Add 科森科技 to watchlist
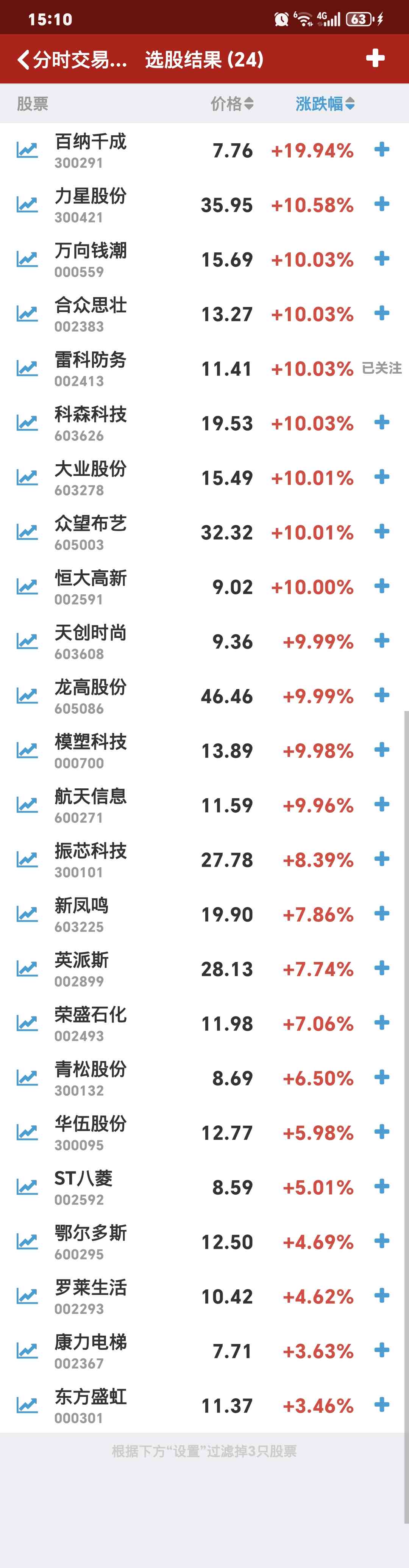This screenshot has width=409, height=1568. (x=382, y=423)
